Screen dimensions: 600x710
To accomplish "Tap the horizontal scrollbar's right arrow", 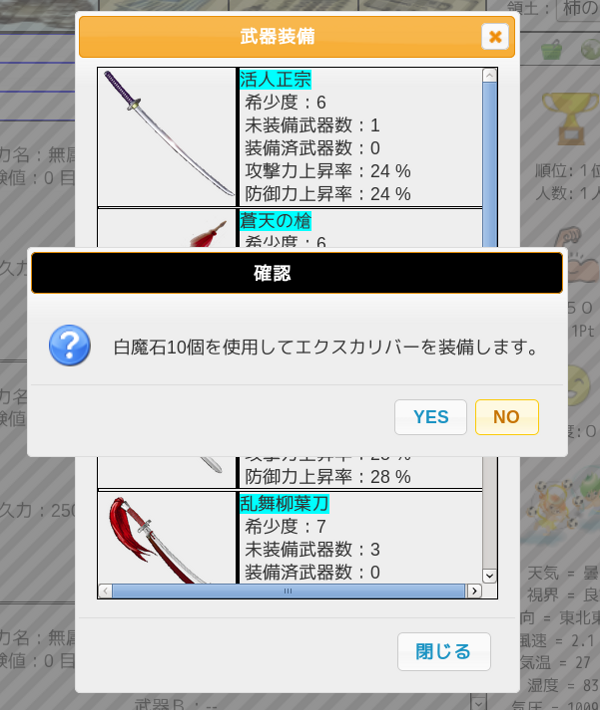I will (x=473, y=591).
